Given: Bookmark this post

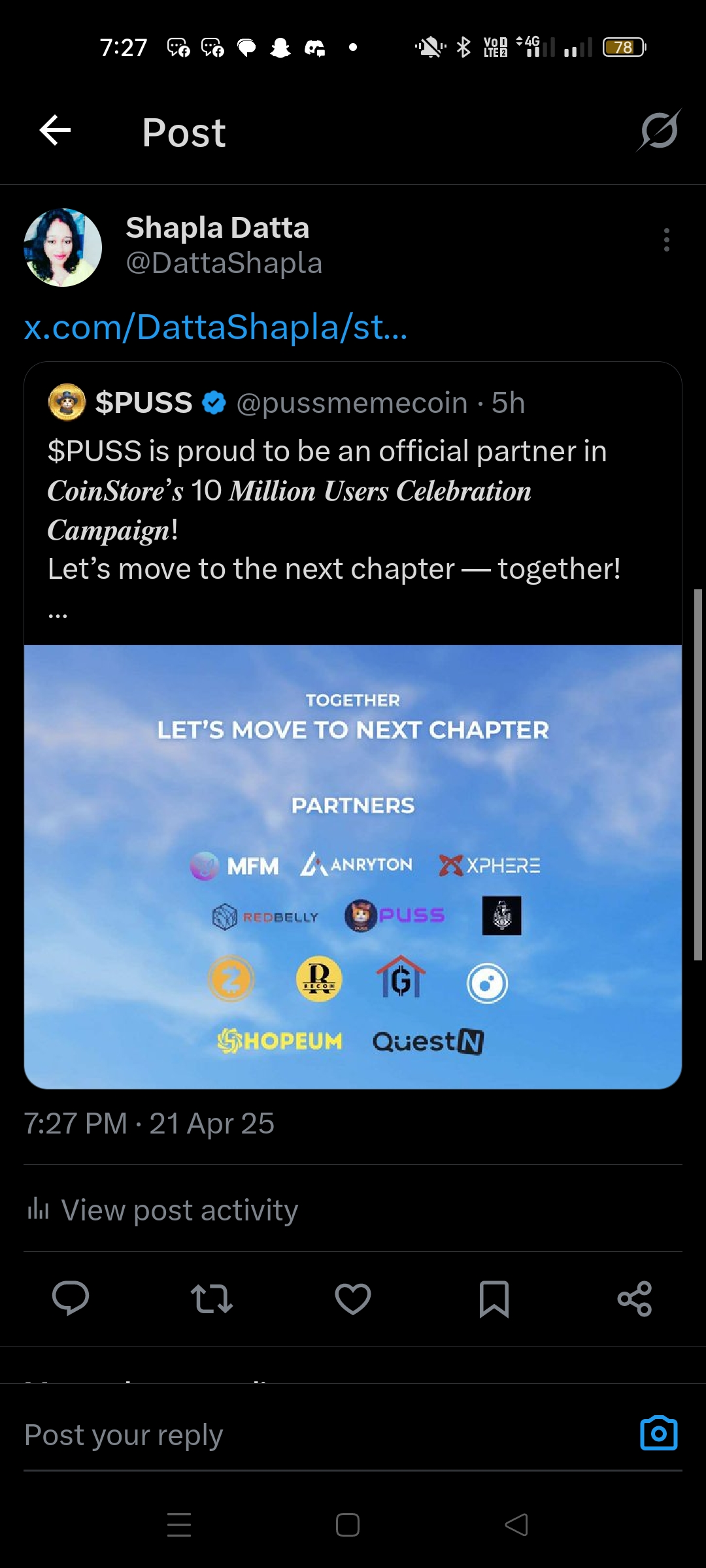Looking at the screenshot, I should coord(494,1298).
